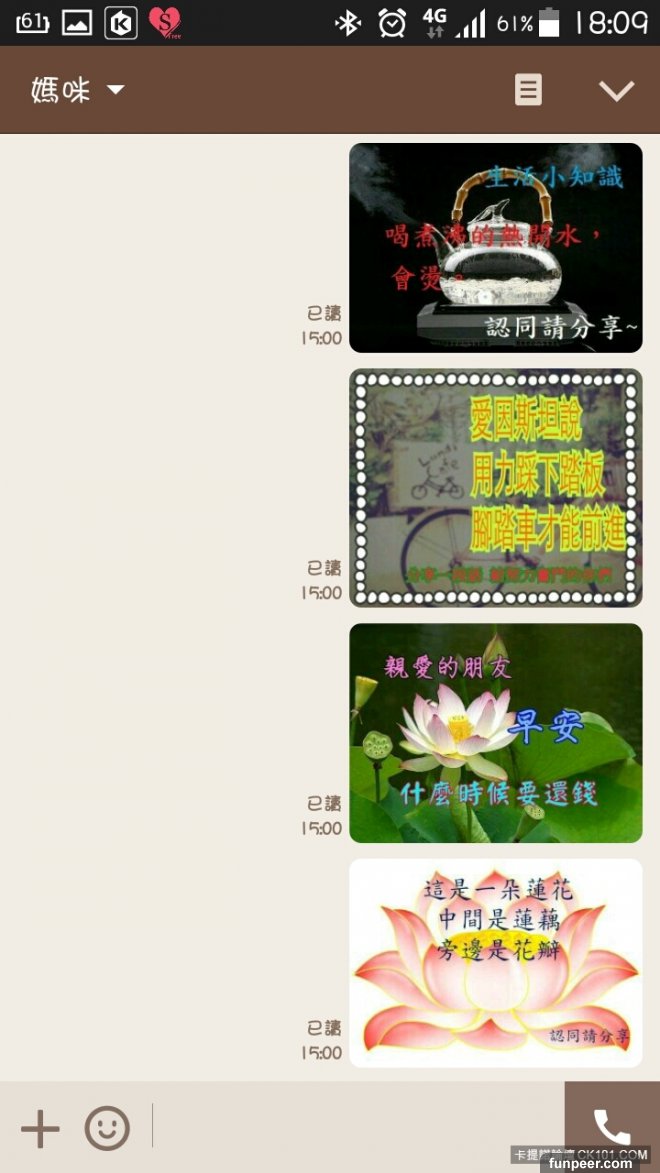Open the emoji sticker picker
Screen dimensions: 660x1173
[107, 1128]
